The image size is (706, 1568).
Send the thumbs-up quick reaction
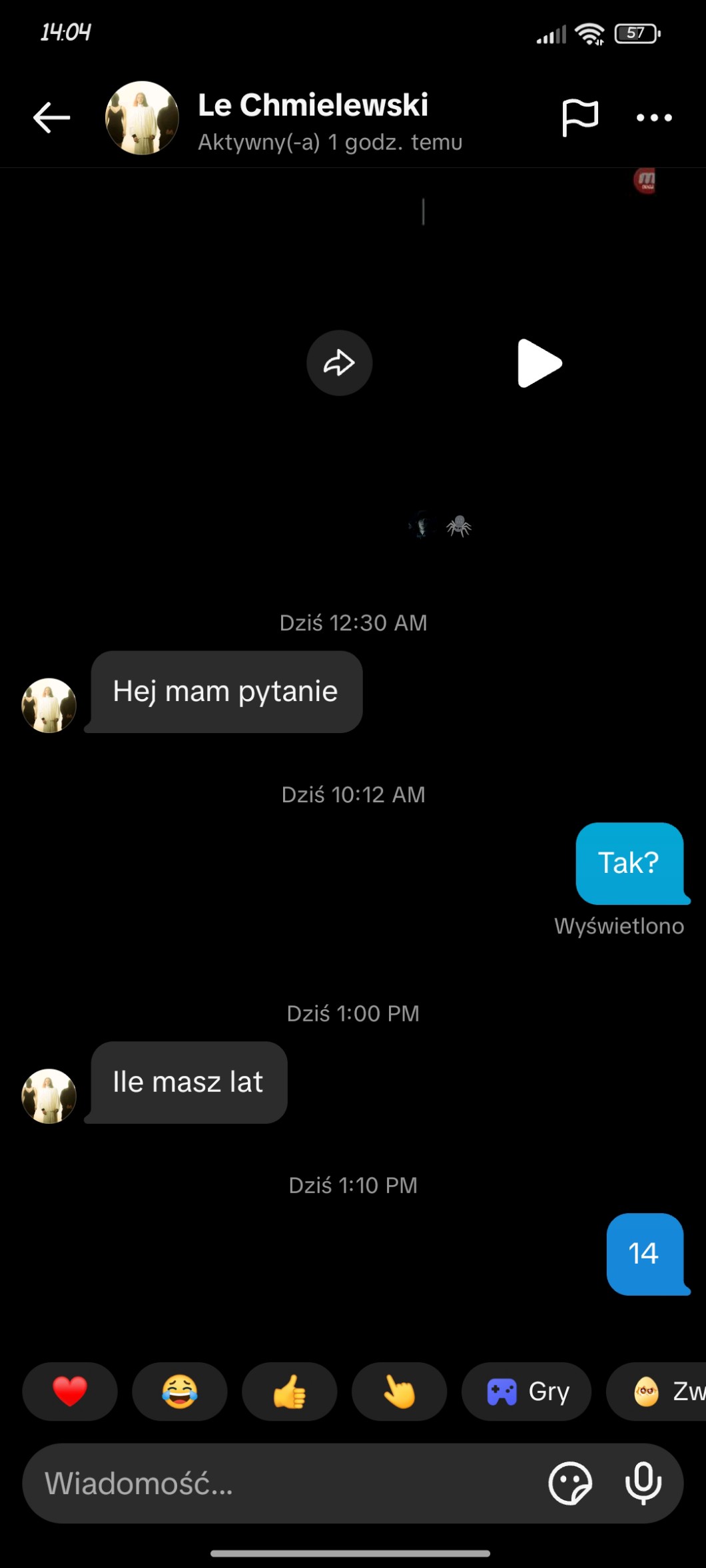coord(290,1391)
